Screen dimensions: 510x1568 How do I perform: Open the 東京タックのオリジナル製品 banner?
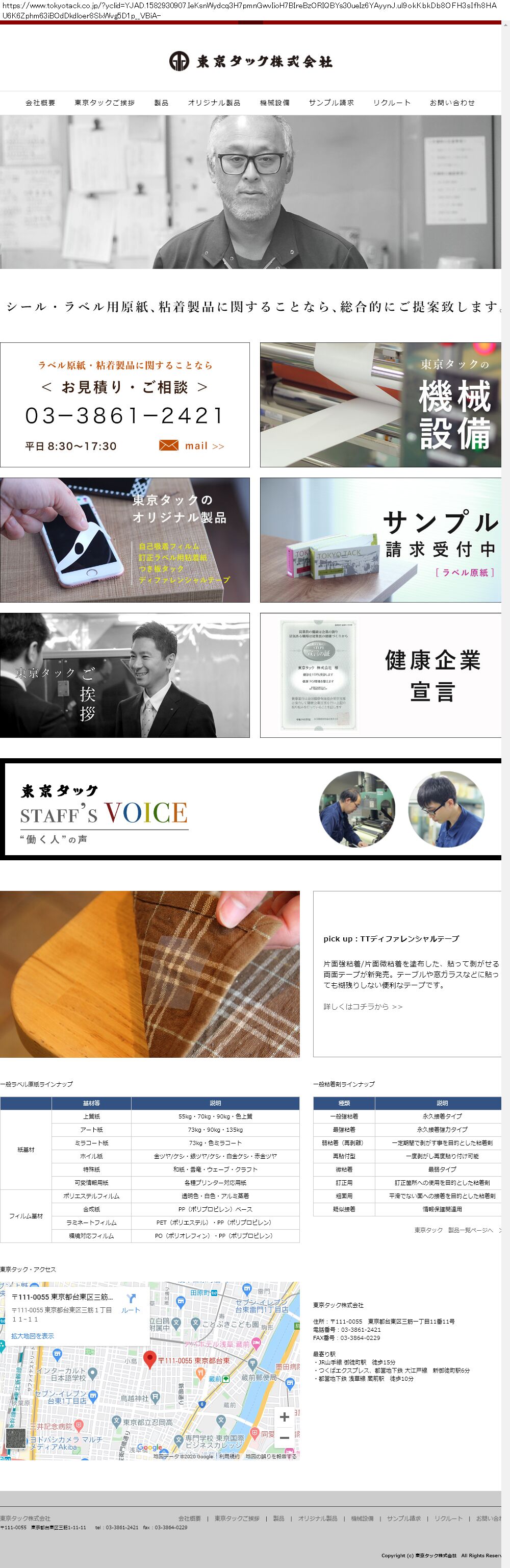point(125,540)
